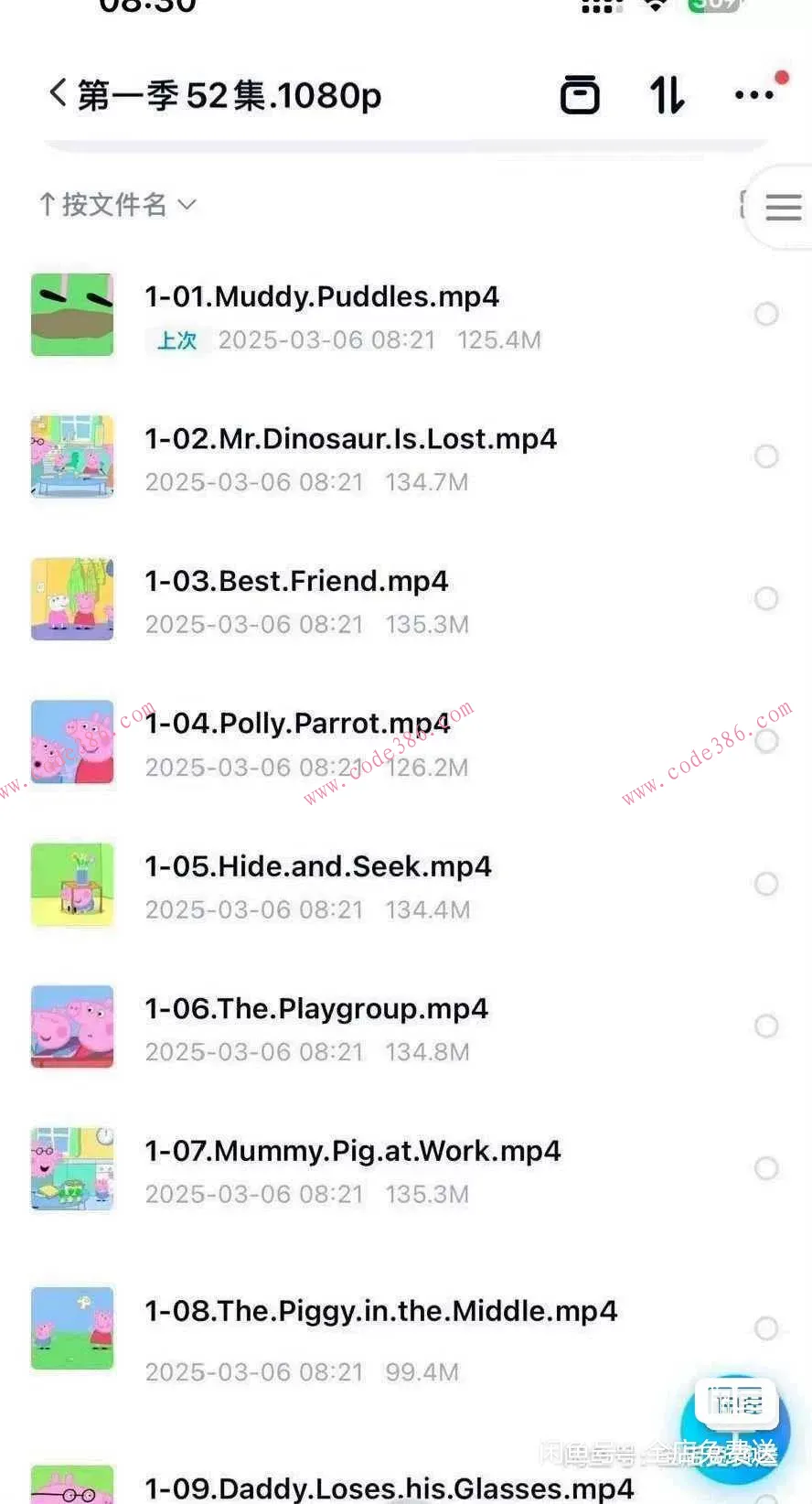Go back from 第一季 52集.1080p folder
Viewport: 812px width, 1504px height.
pos(58,93)
